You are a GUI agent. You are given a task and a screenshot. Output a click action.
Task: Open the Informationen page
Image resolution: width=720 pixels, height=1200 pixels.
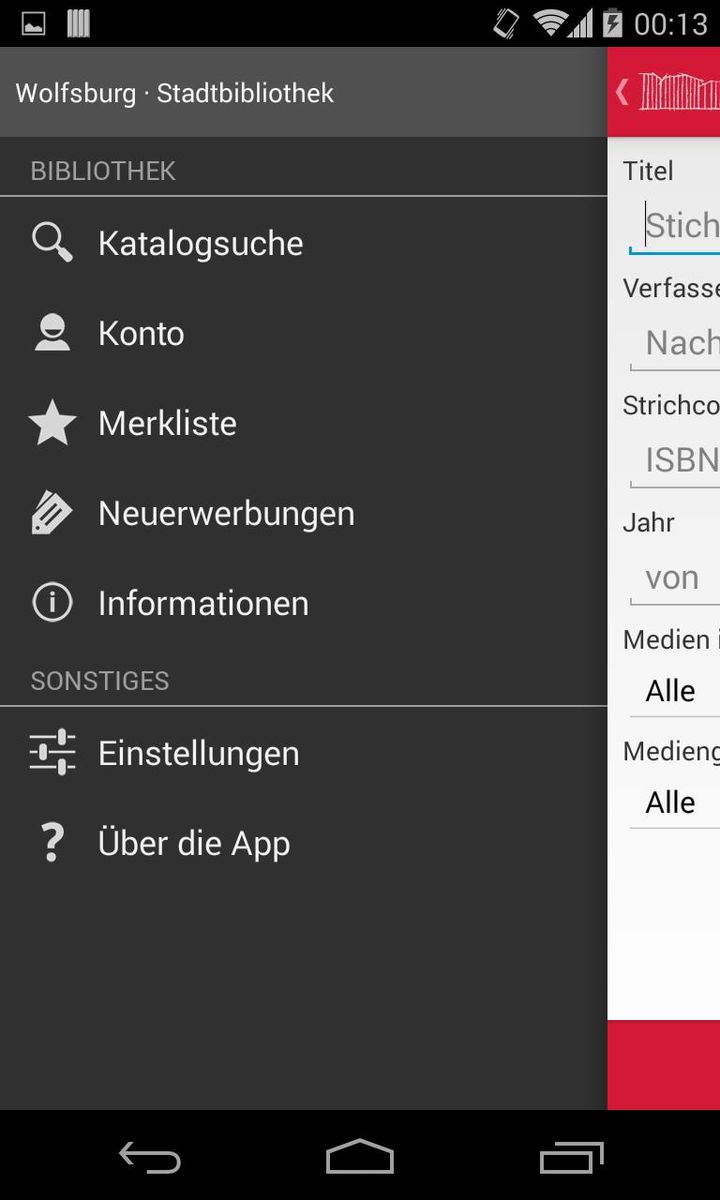click(x=203, y=602)
